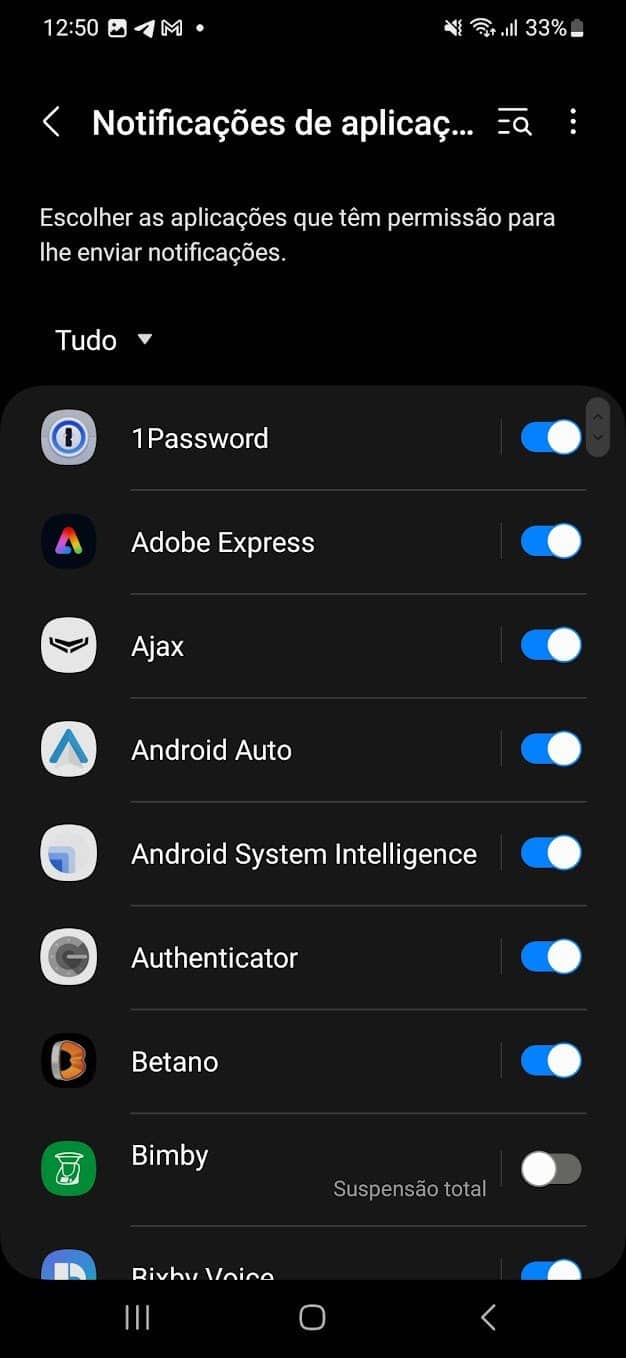Screen dimensions: 626x1358
Task: Disable Adobe Express notifications
Action: [x=550, y=542]
